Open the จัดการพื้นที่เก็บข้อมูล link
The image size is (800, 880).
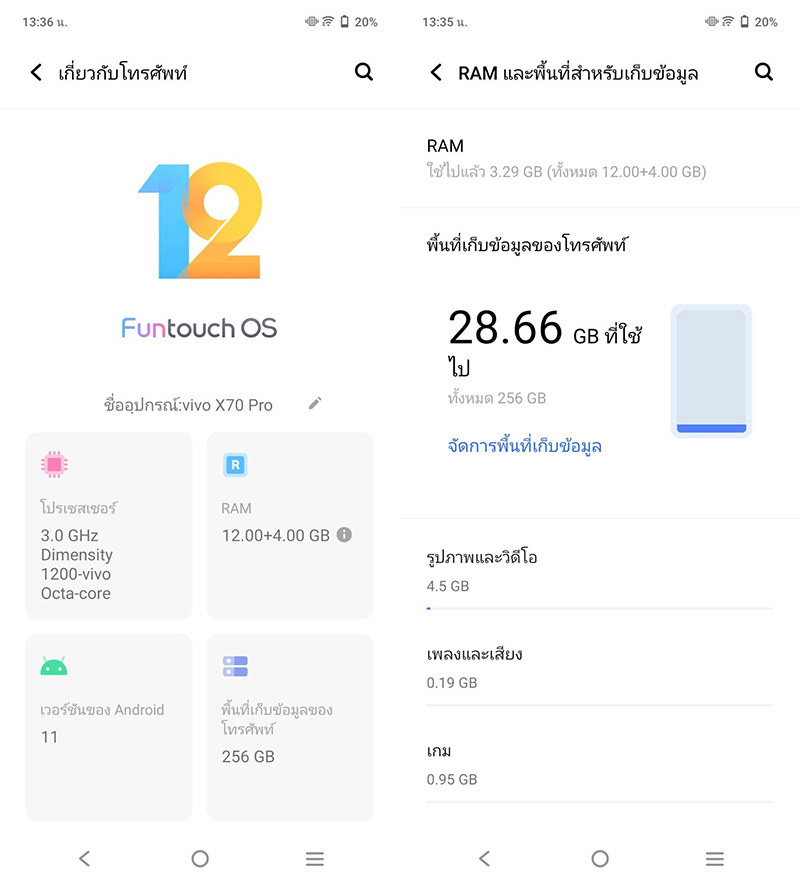524,446
